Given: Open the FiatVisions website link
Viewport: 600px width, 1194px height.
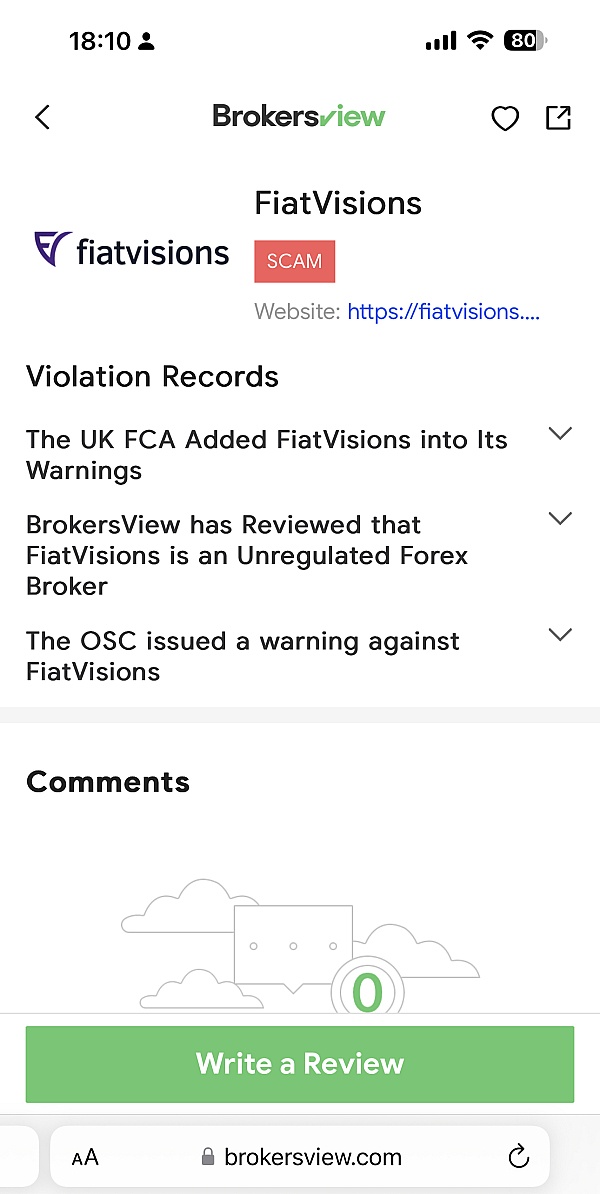Looking at the screenshot, I should [444, 311].
